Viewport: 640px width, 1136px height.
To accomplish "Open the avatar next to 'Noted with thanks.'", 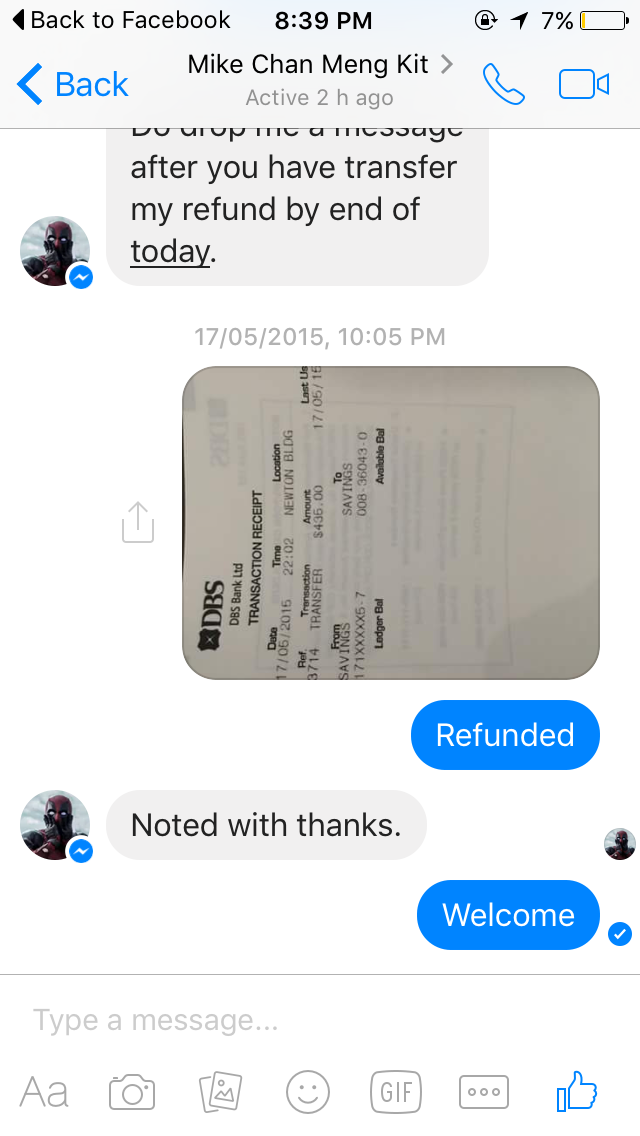I will (x=55, y=825).
